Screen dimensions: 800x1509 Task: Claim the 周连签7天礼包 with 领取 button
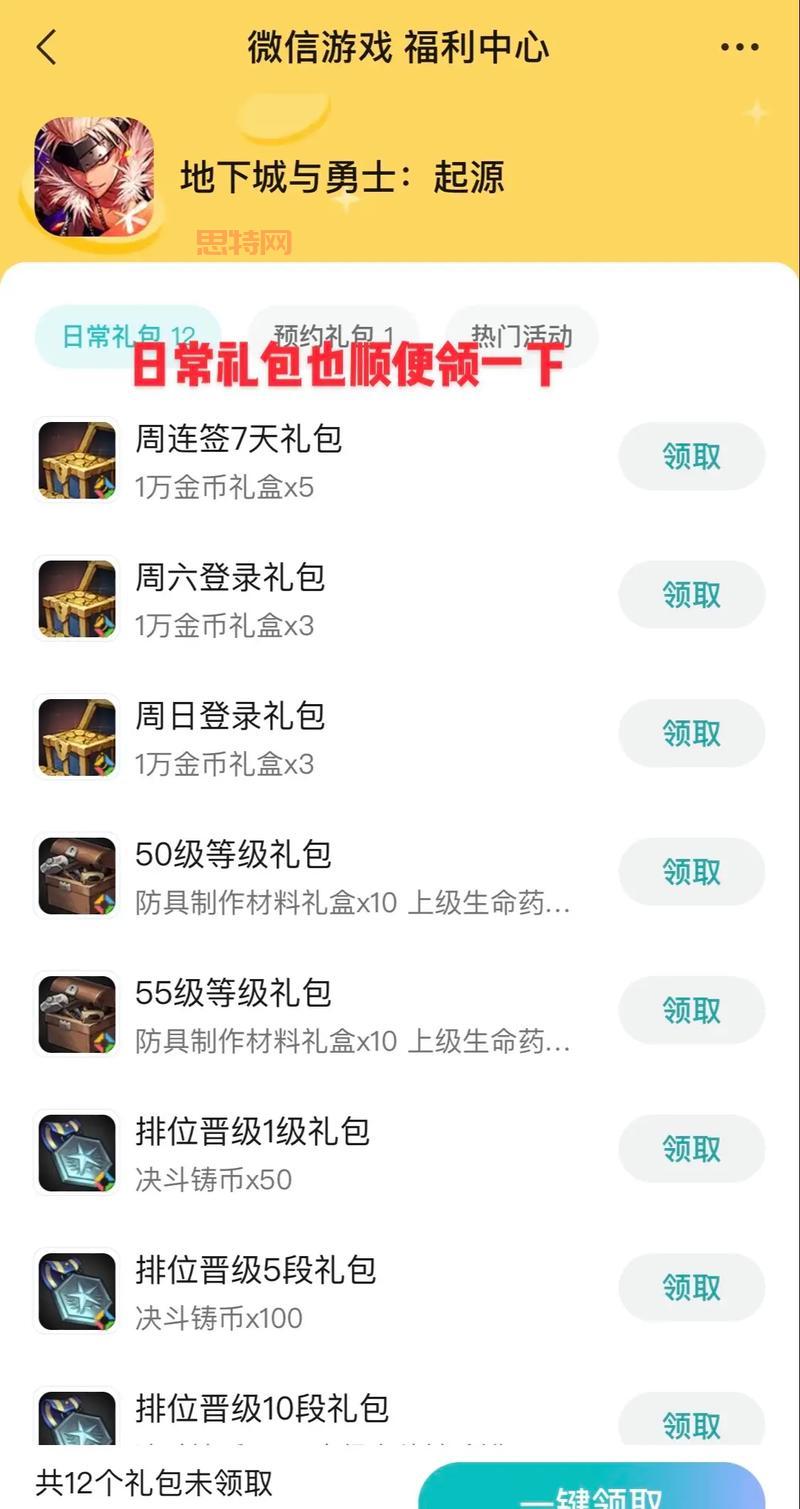691,456
